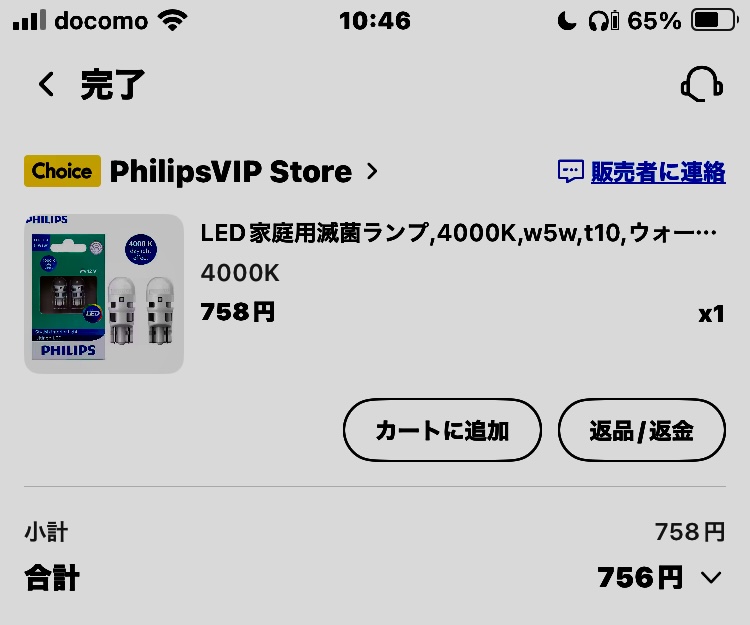Tap 販売者に連絡 to contact seller
The width and height of the screenshot is (750, 625).
click(x=641, y=172)
